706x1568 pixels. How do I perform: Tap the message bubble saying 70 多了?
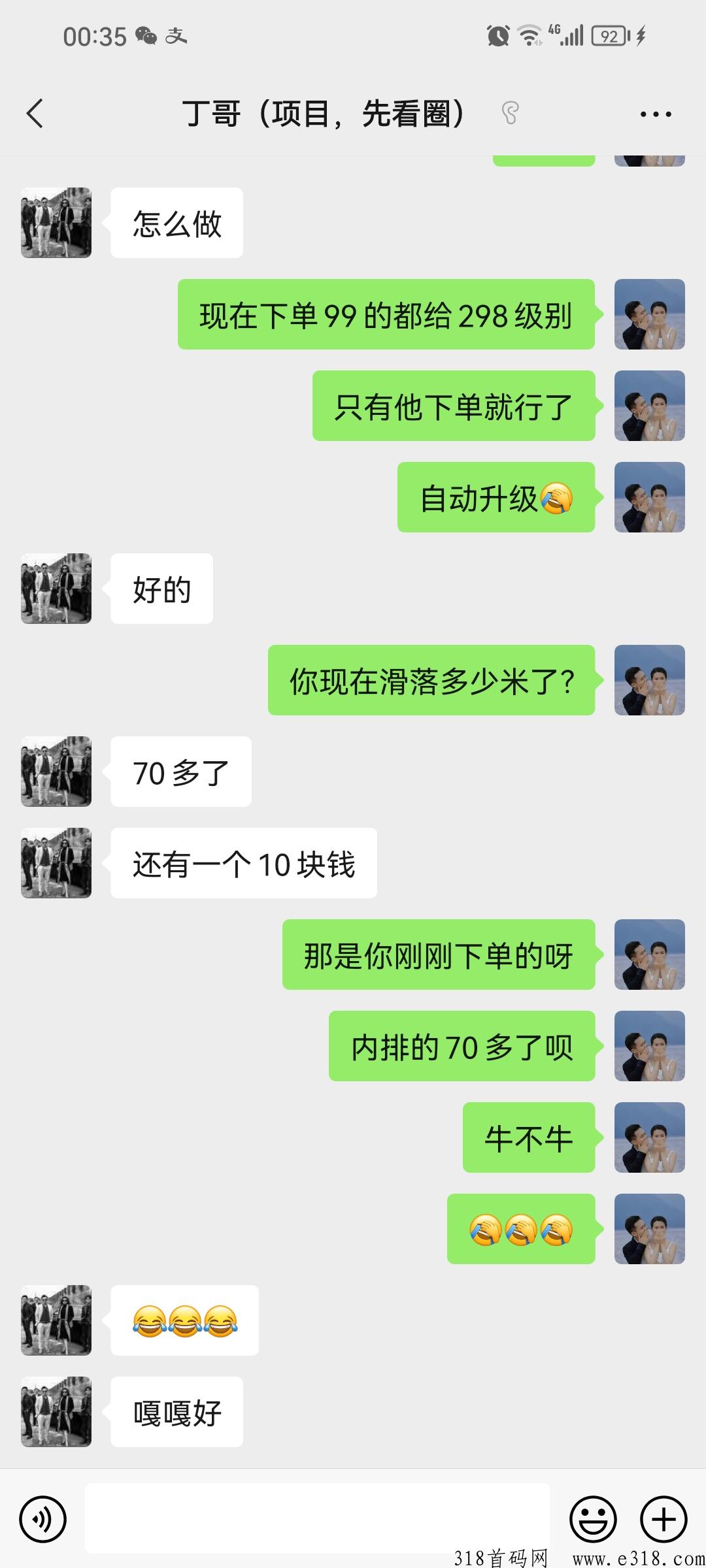coord(181,772)
